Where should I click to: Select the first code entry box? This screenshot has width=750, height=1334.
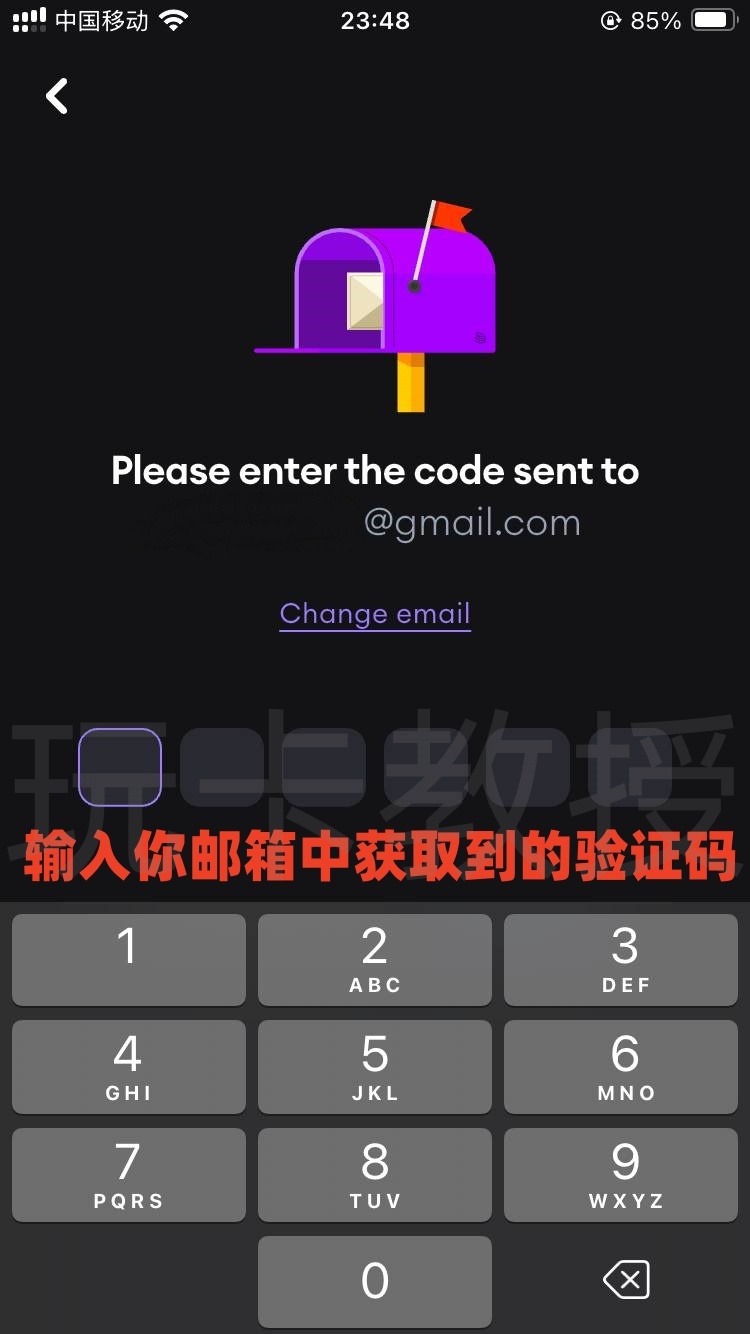point(120,767)
